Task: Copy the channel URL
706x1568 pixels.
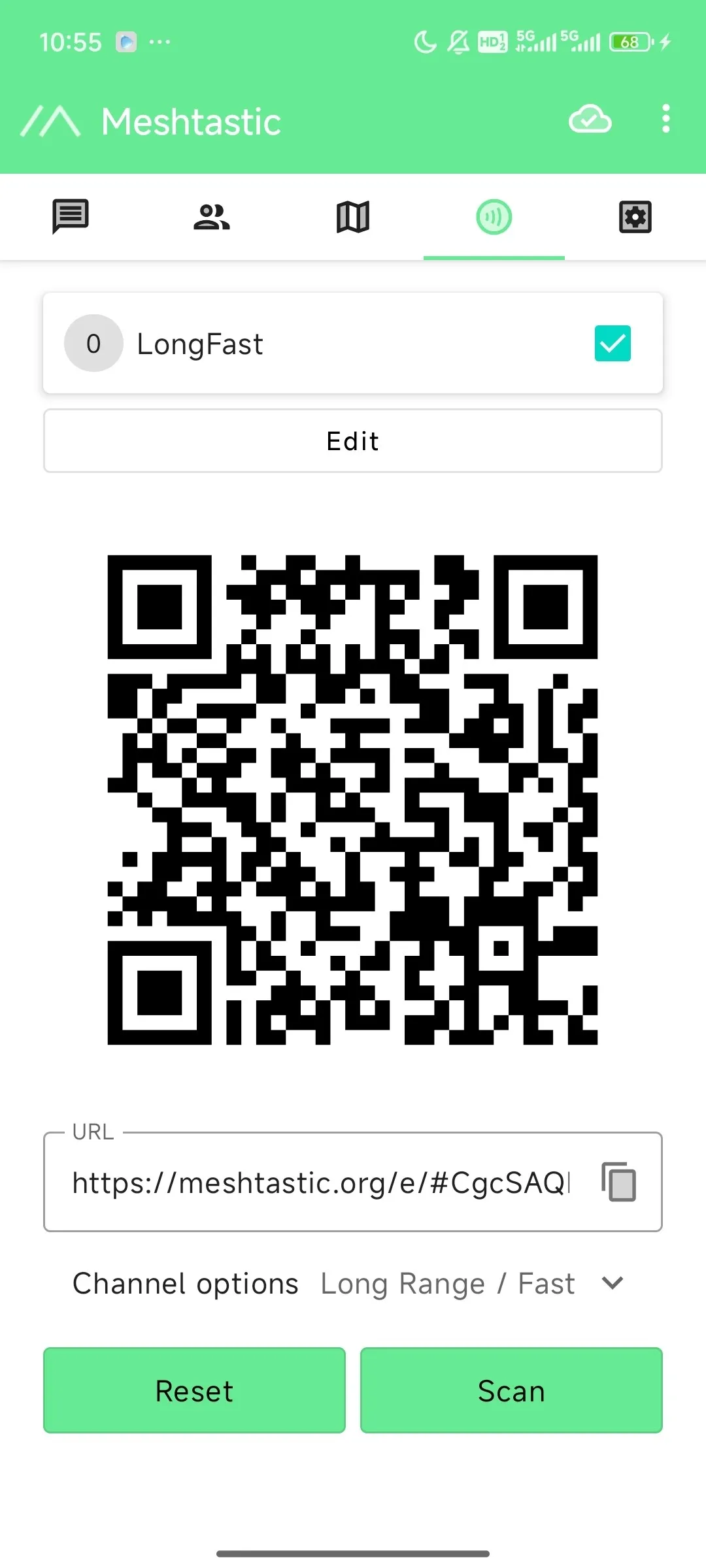Action: (618, 1182)
